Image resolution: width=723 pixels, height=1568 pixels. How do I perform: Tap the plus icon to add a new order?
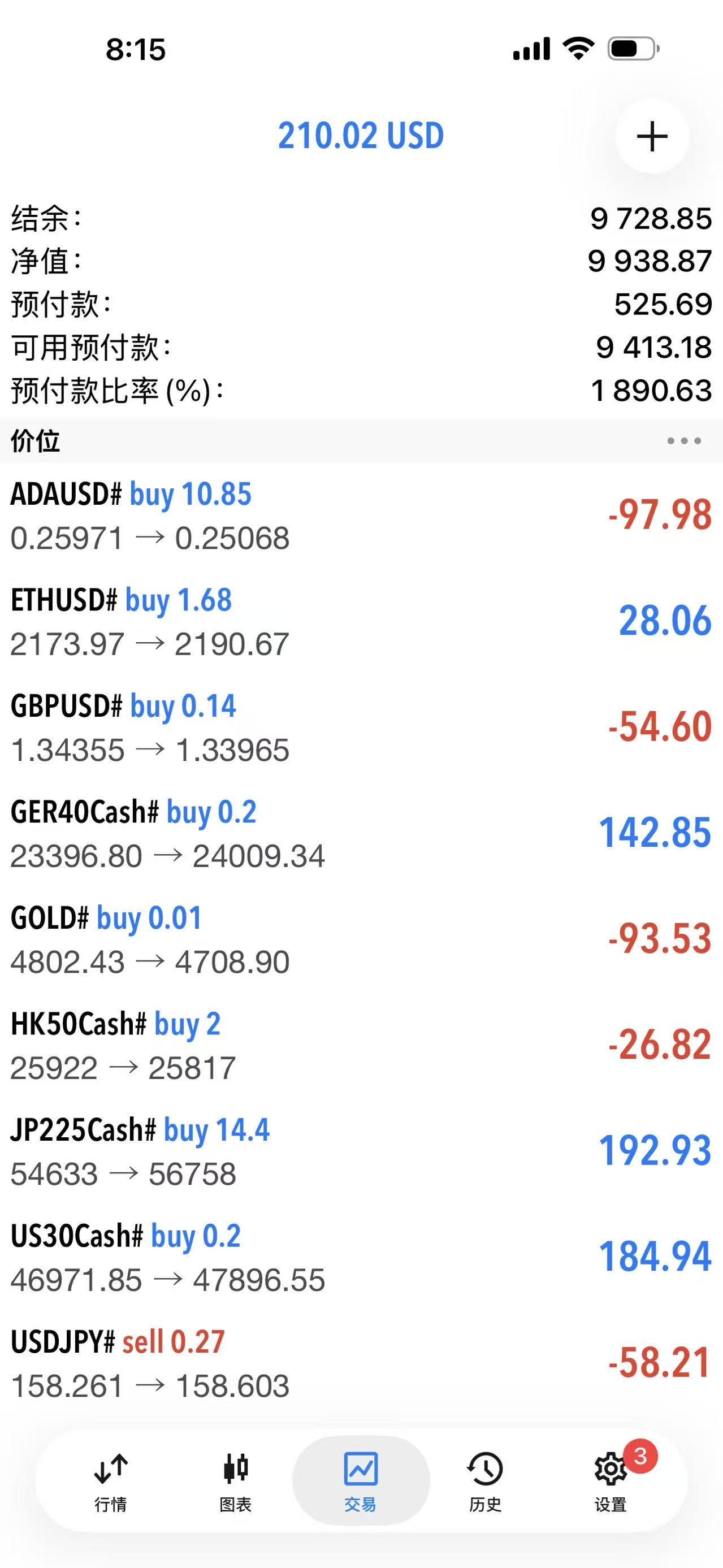click(652, 136)
